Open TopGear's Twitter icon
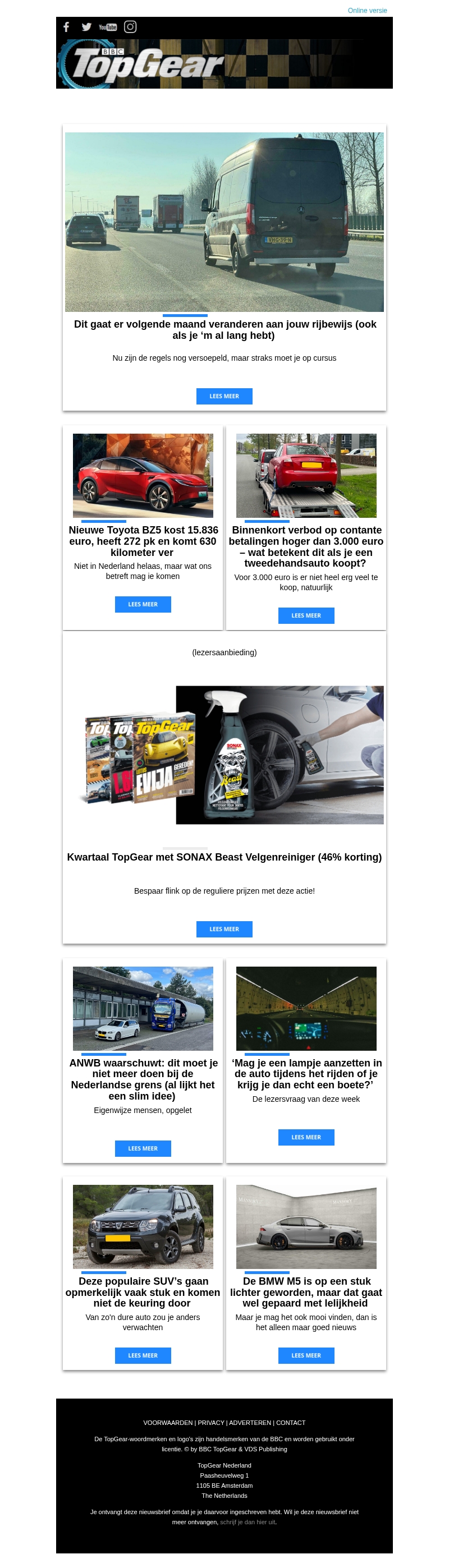Screen dimensions: 449x1568 [x=86, y=27]
